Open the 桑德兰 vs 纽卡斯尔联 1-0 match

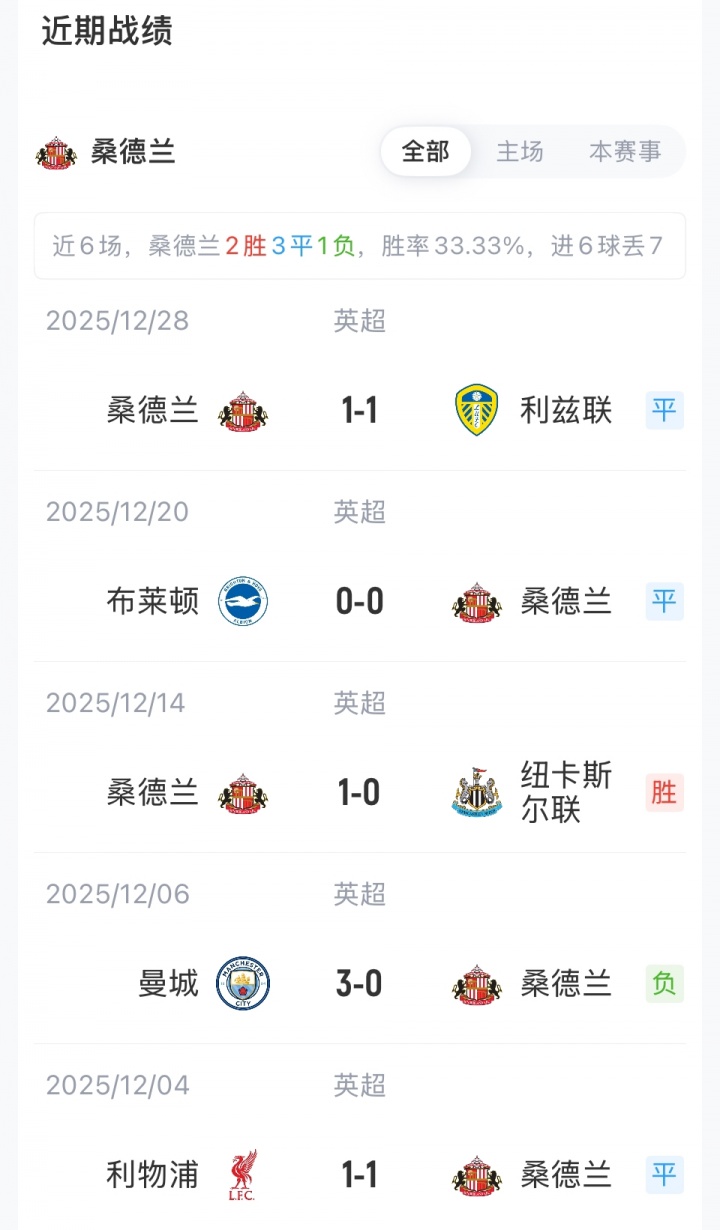pyautogui.click(x=359, y=793)
